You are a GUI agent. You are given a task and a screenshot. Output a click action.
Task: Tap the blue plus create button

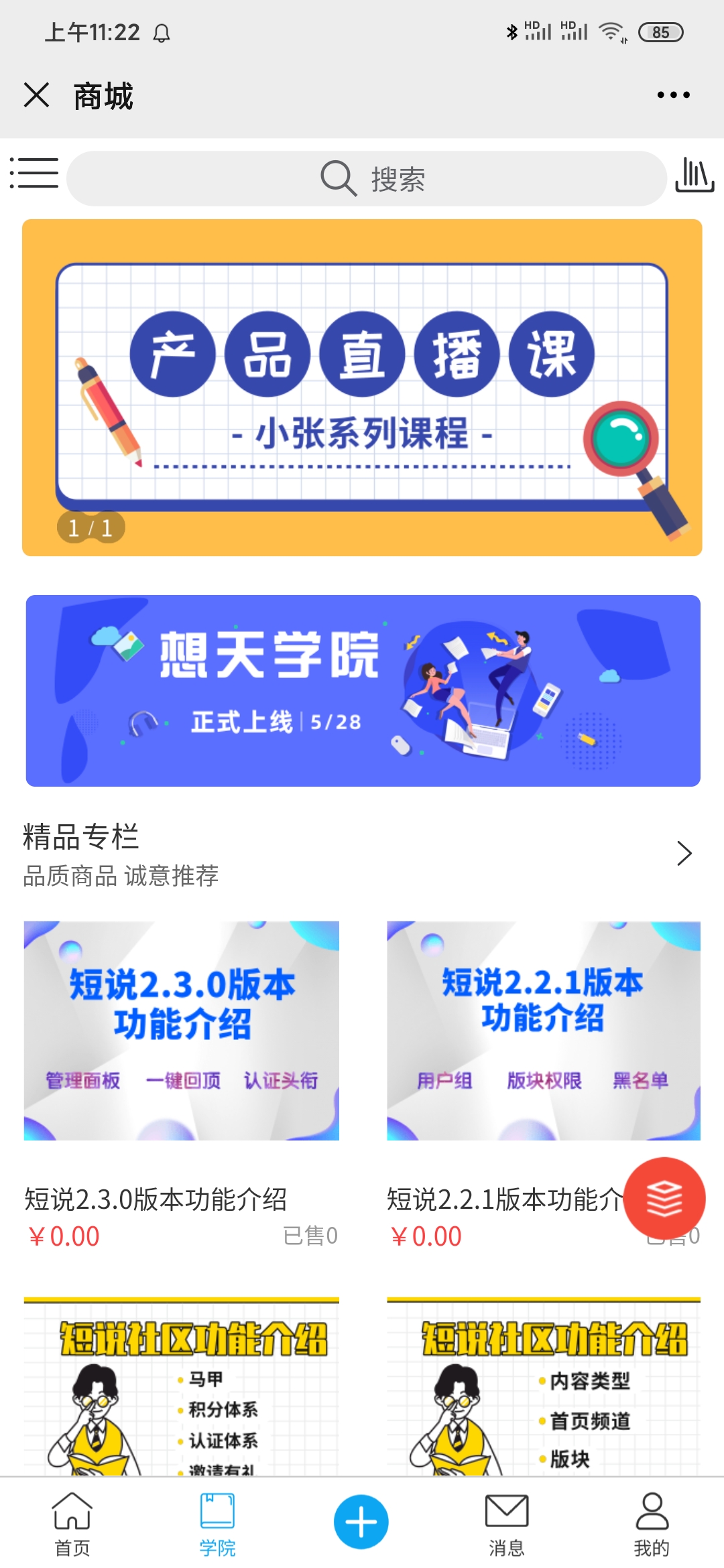[x=361, y=1522]
